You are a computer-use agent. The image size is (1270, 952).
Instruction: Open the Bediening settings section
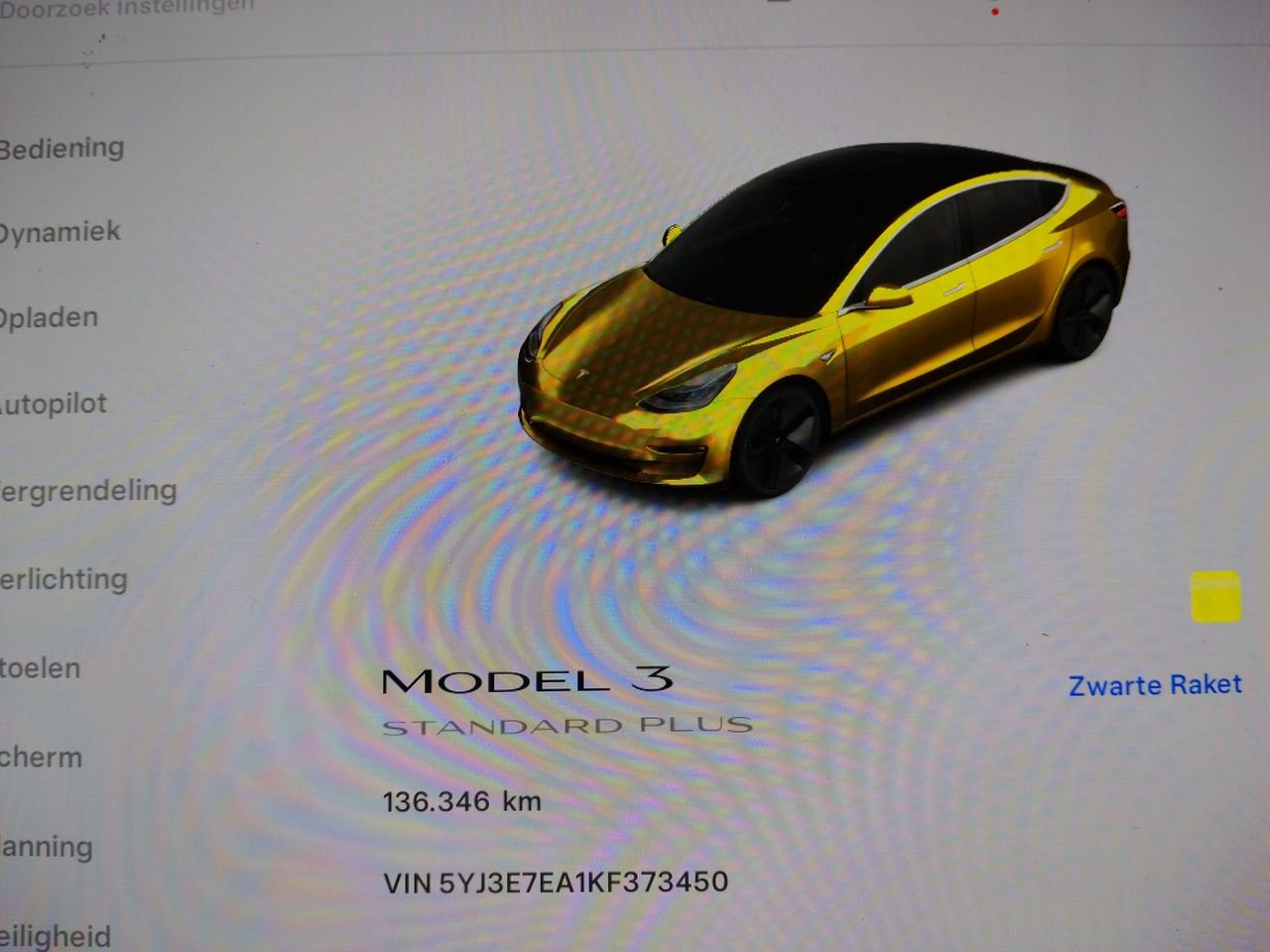pos(62,149)
